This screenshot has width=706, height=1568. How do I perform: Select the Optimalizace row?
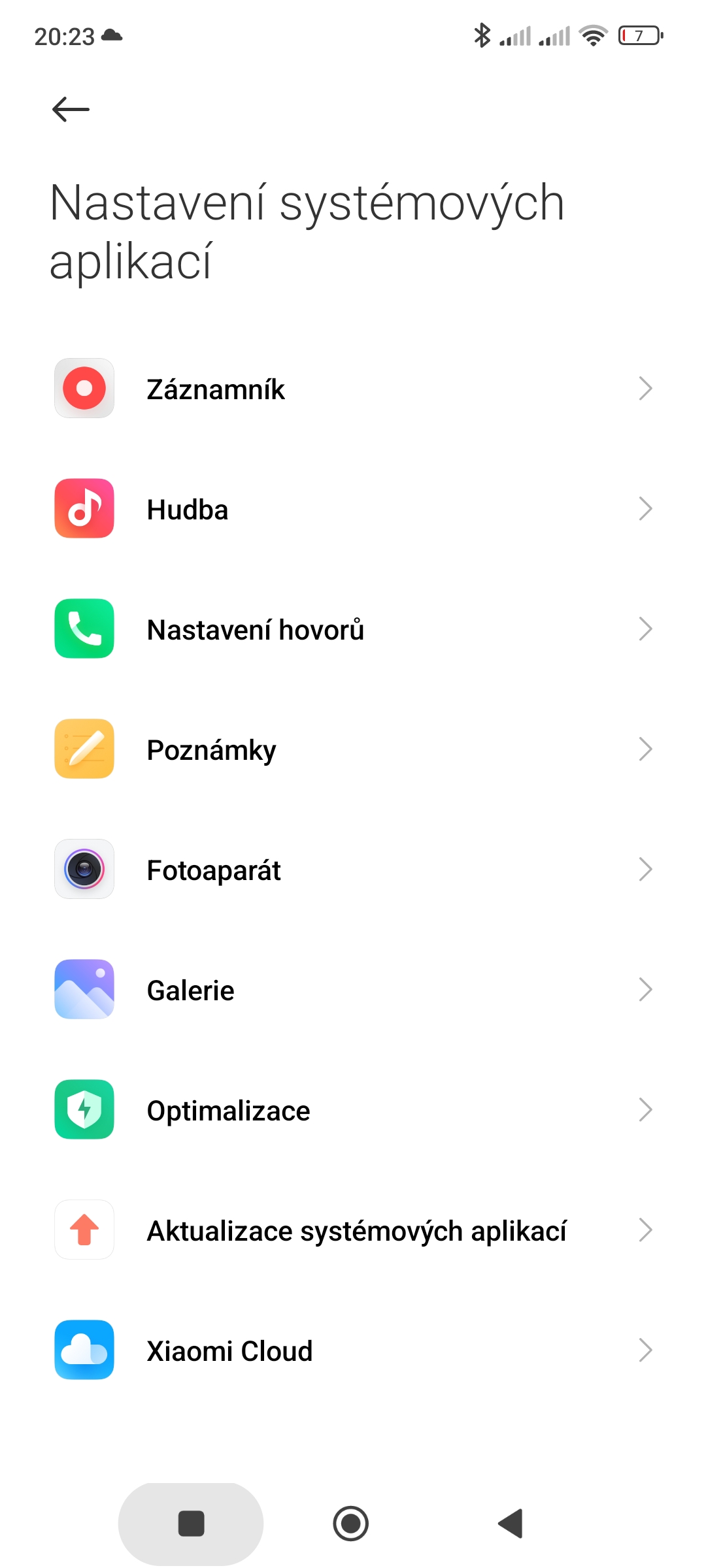[353, 1110]
